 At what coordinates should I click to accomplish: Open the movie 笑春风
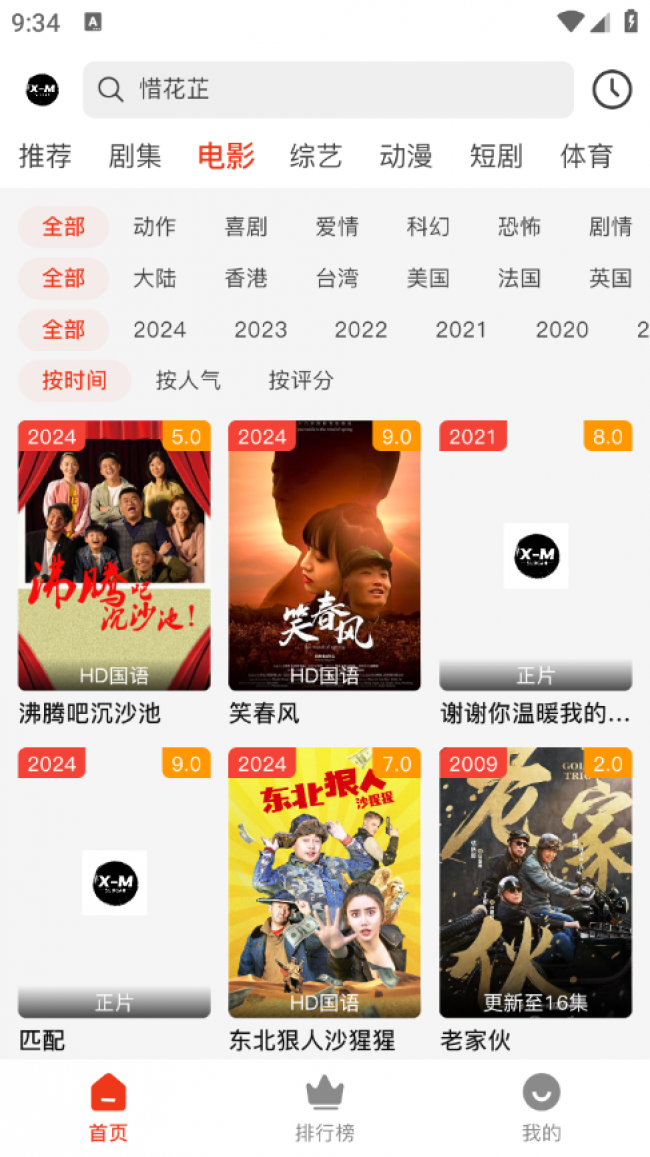coord(325,573)
